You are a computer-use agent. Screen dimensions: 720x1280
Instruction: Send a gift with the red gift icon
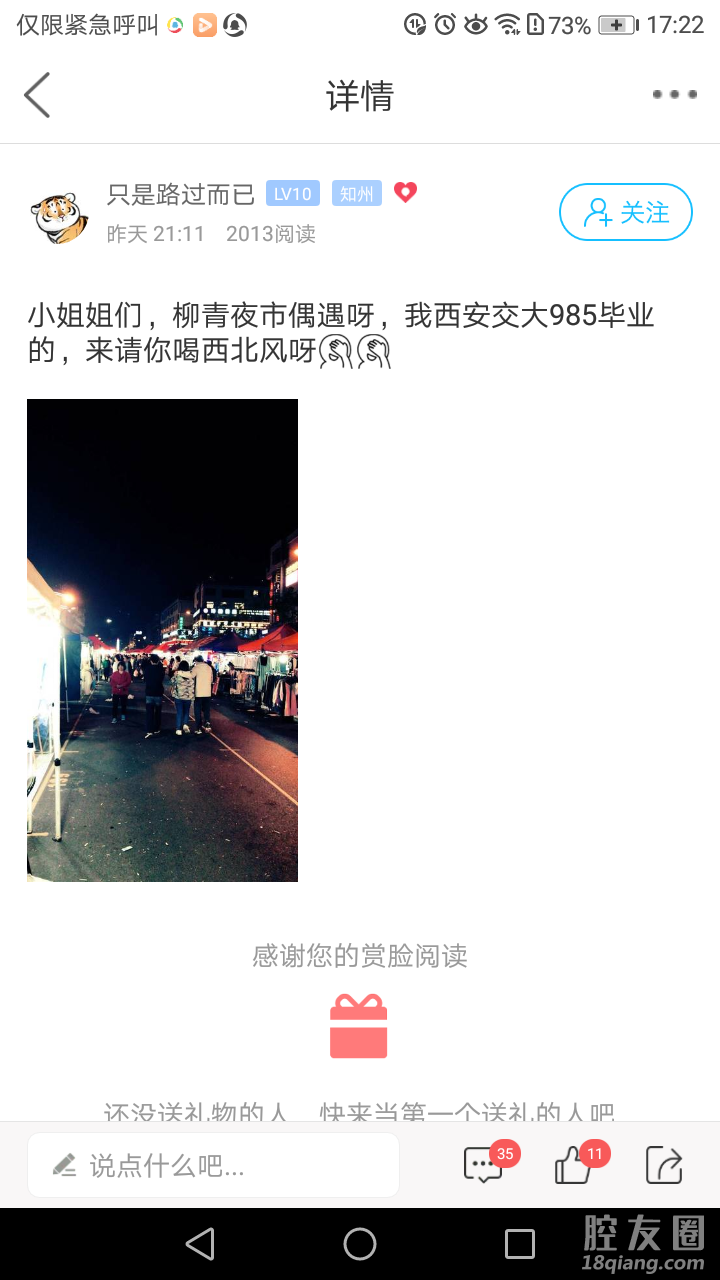click(358, 1026)
